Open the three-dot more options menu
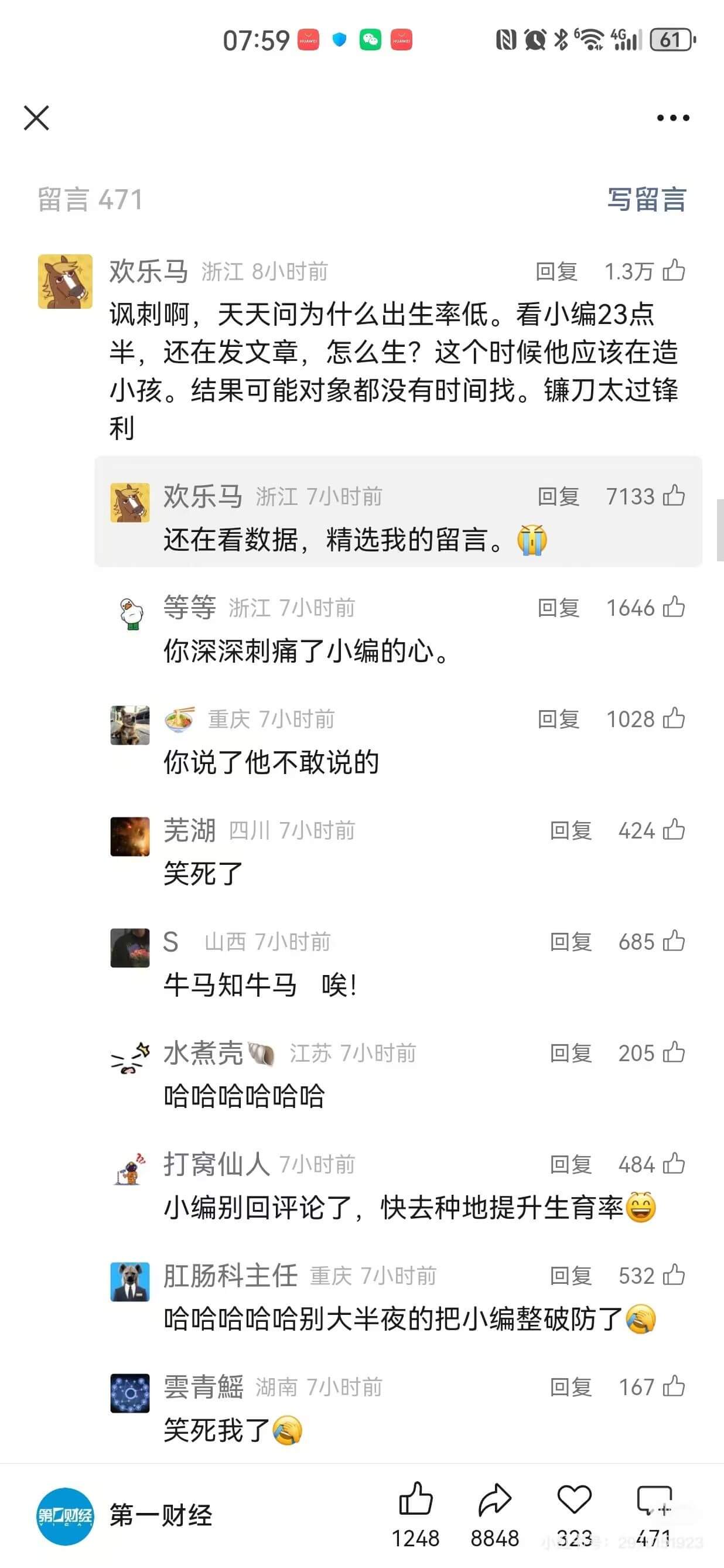 tap(671, 117)
